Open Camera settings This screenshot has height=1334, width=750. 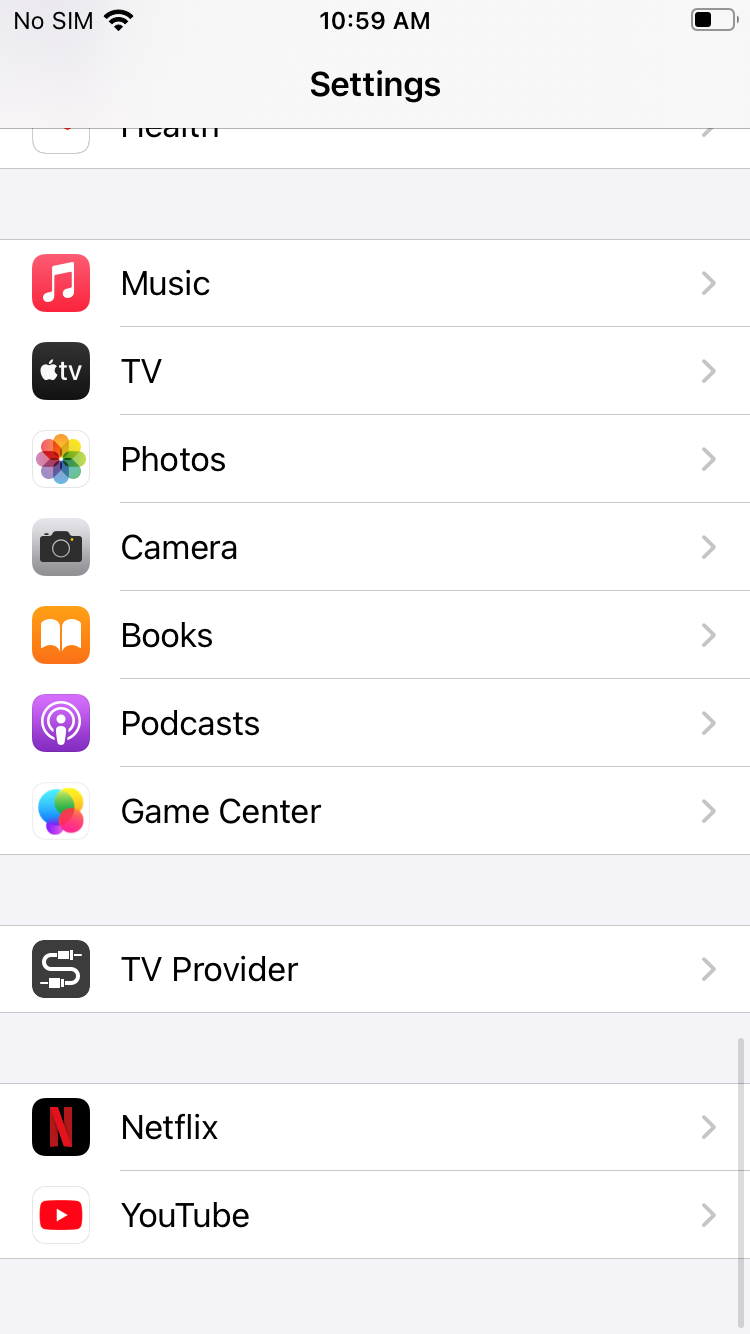(x=375, y=547)
